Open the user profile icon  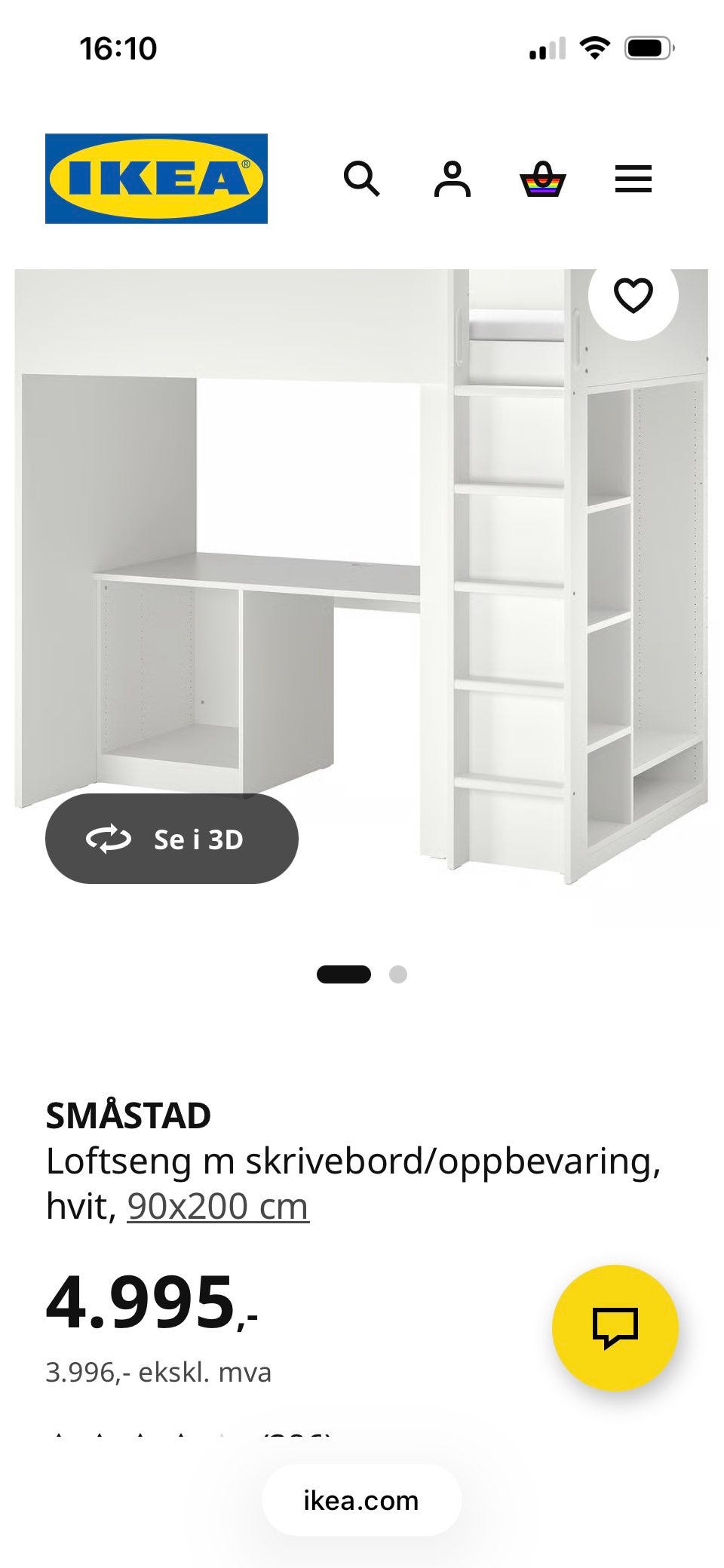coord(452,180)
